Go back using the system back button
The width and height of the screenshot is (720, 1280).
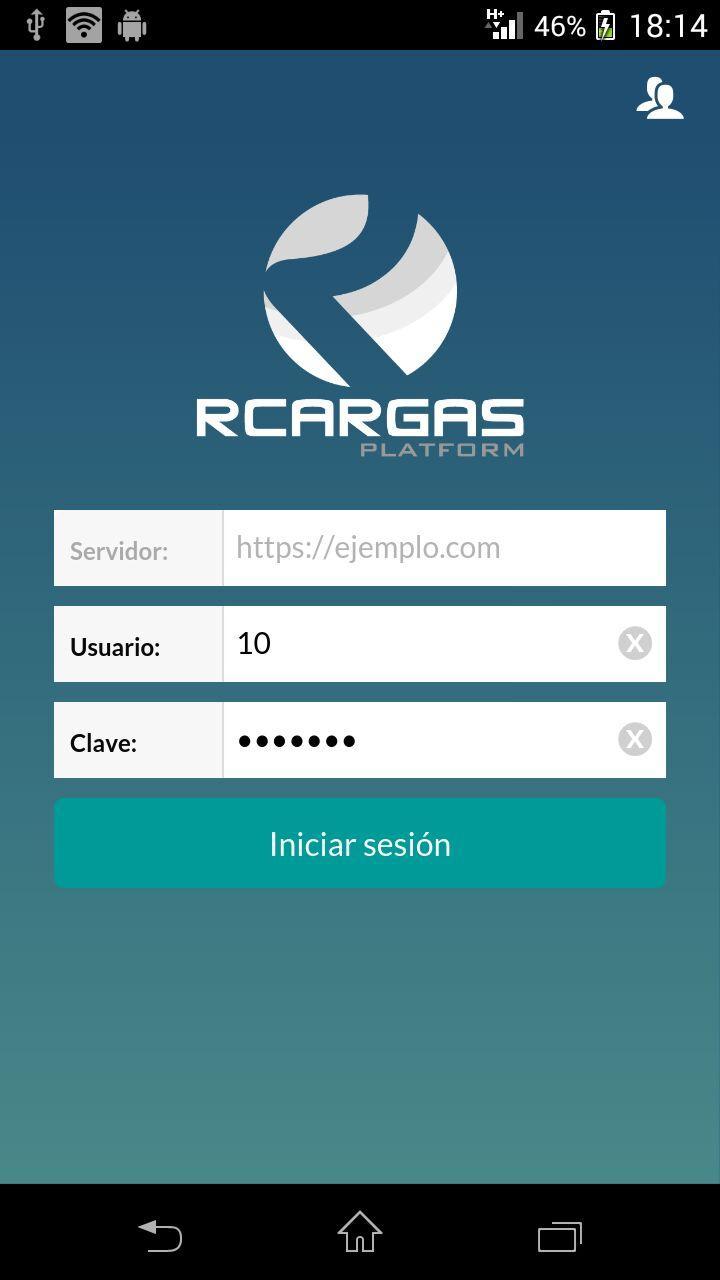(160, 1235)
